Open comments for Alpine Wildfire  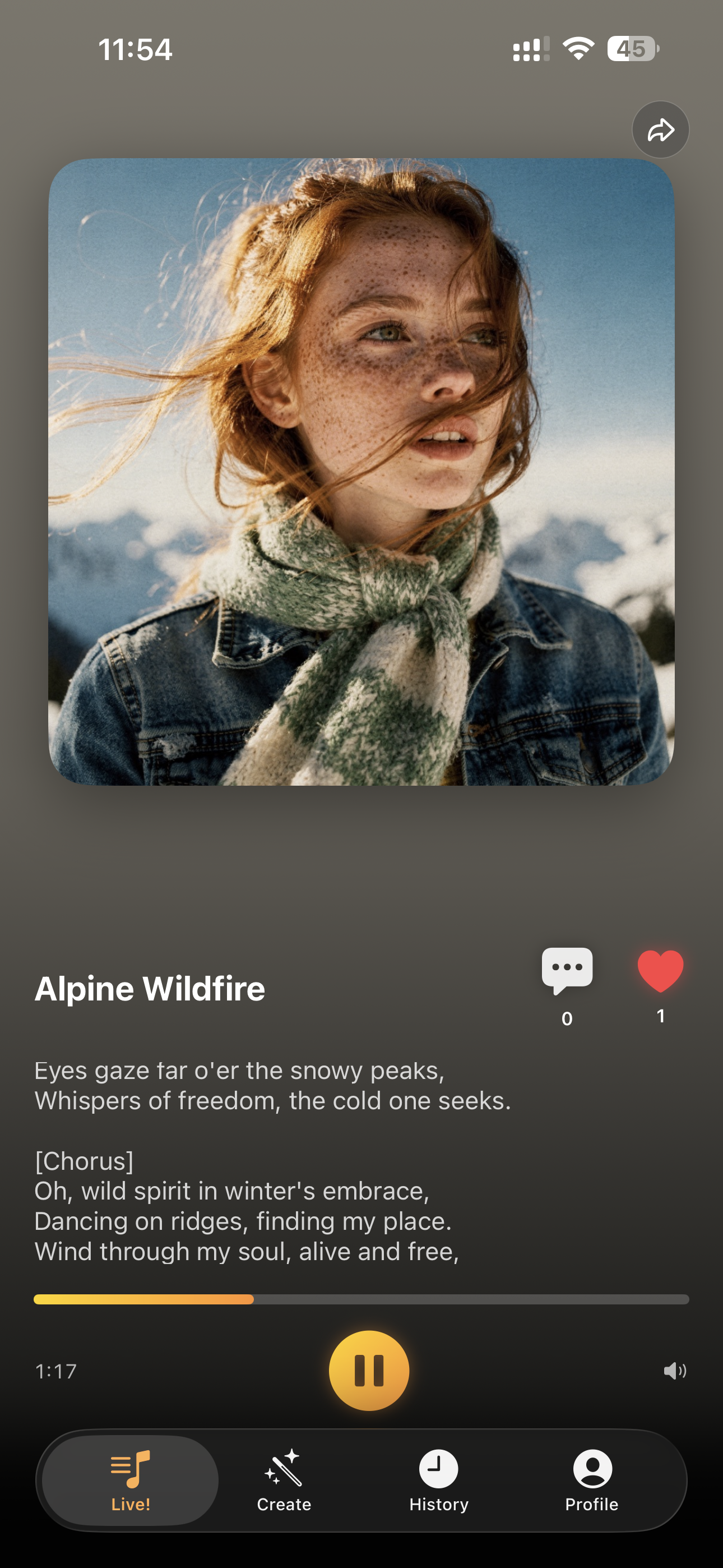pyautogui.click(x=567, y=970)
